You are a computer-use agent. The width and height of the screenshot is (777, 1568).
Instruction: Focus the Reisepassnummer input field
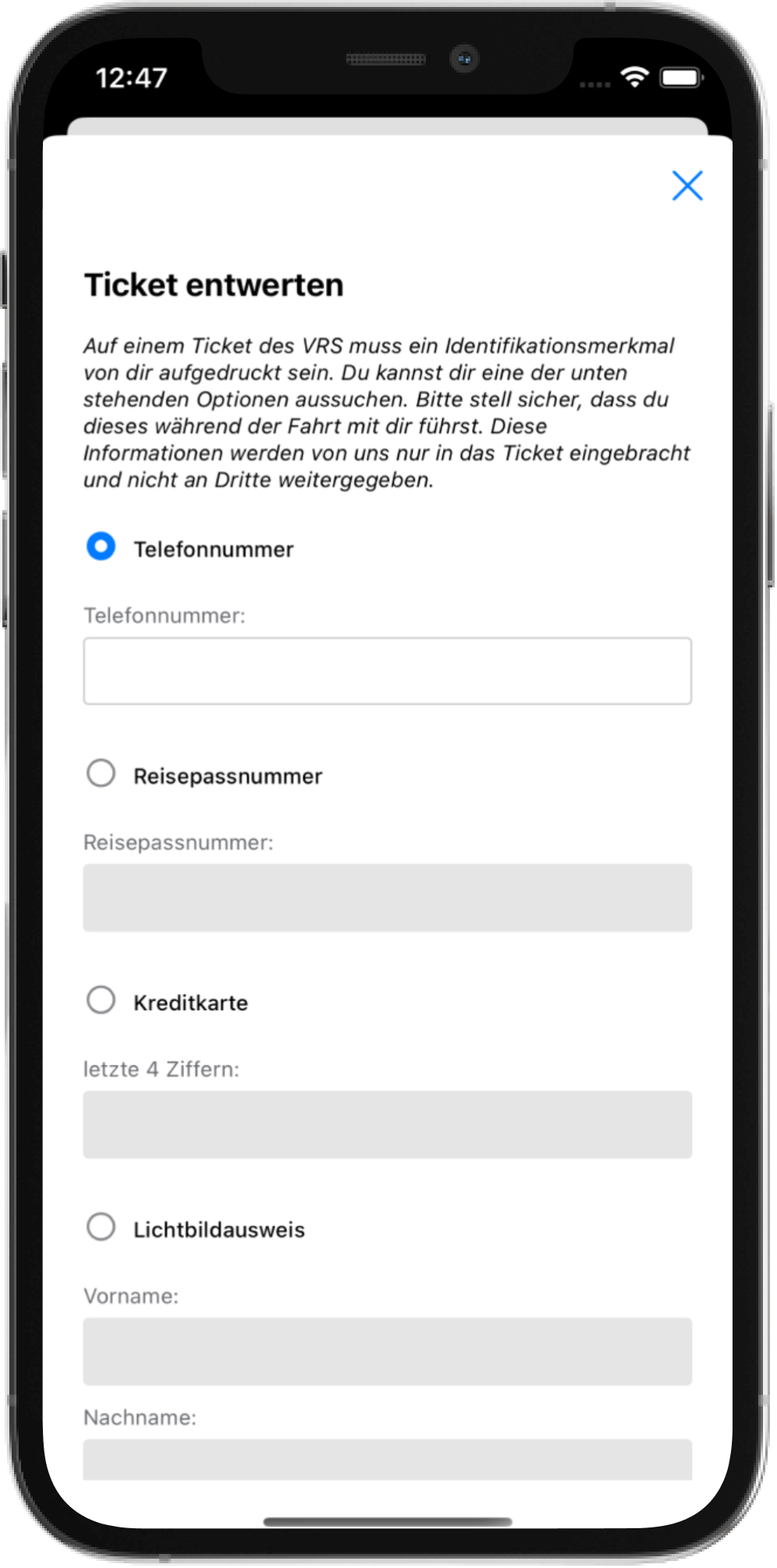tap(388, 898)
